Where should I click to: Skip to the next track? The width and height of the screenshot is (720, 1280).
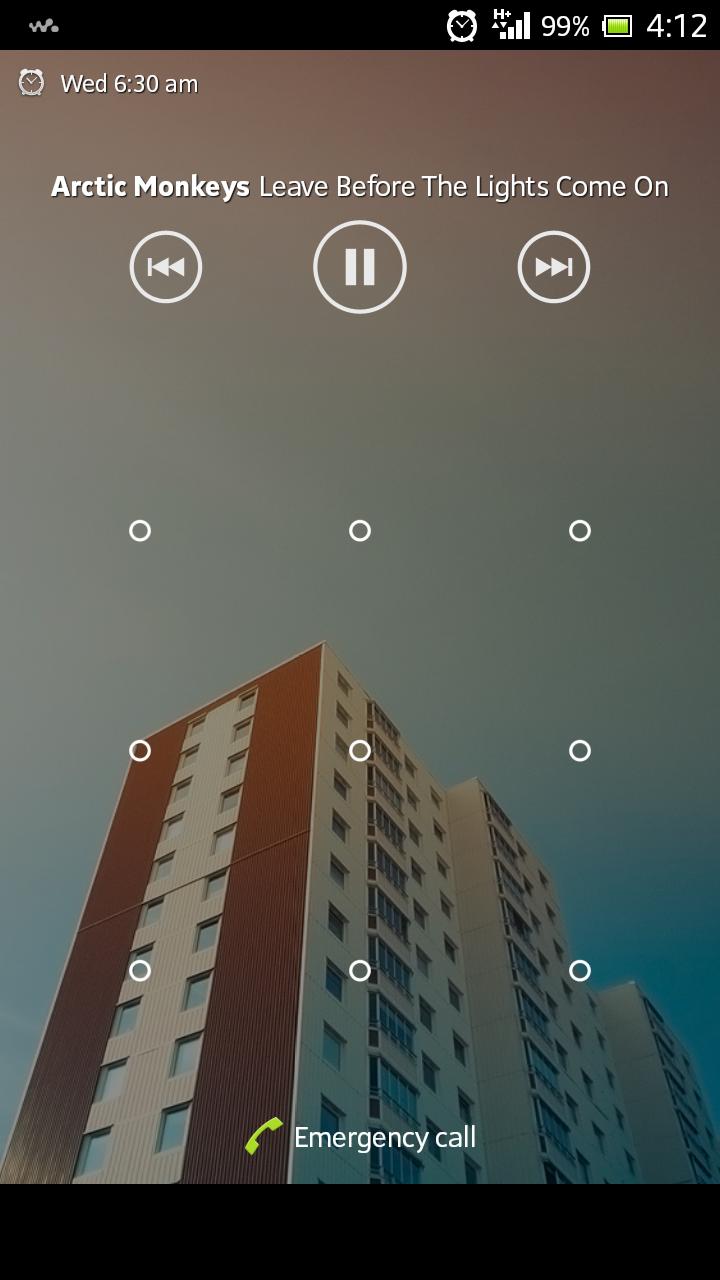(x=553, y=267)
